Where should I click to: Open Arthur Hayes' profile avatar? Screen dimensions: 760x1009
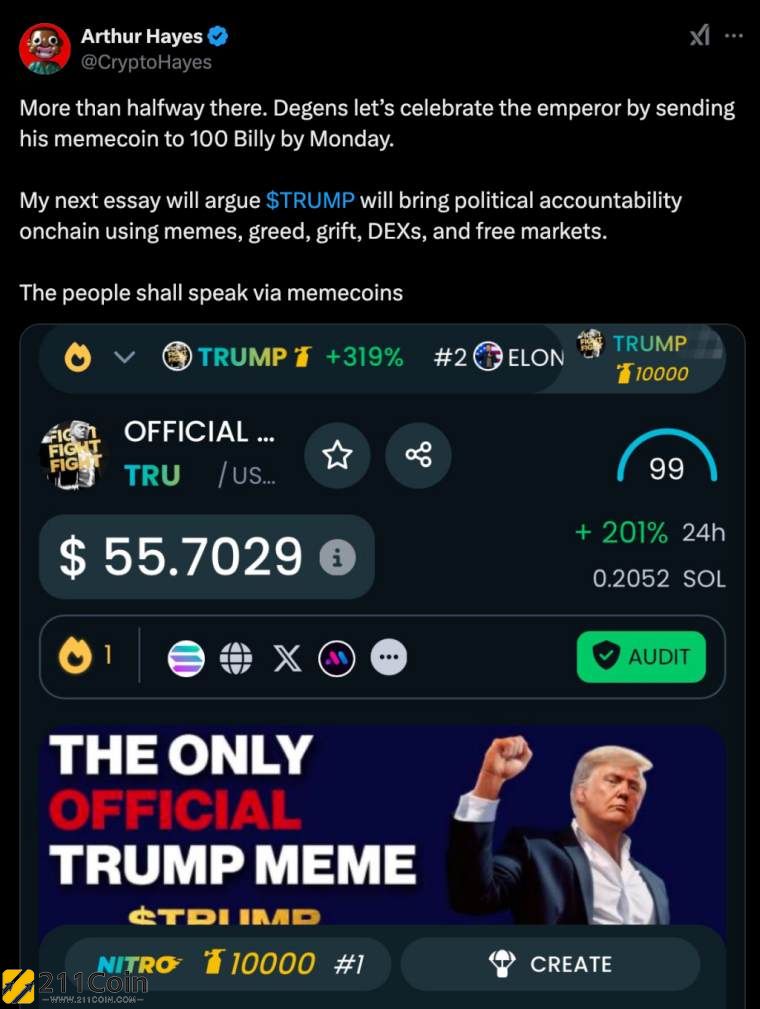46,48
